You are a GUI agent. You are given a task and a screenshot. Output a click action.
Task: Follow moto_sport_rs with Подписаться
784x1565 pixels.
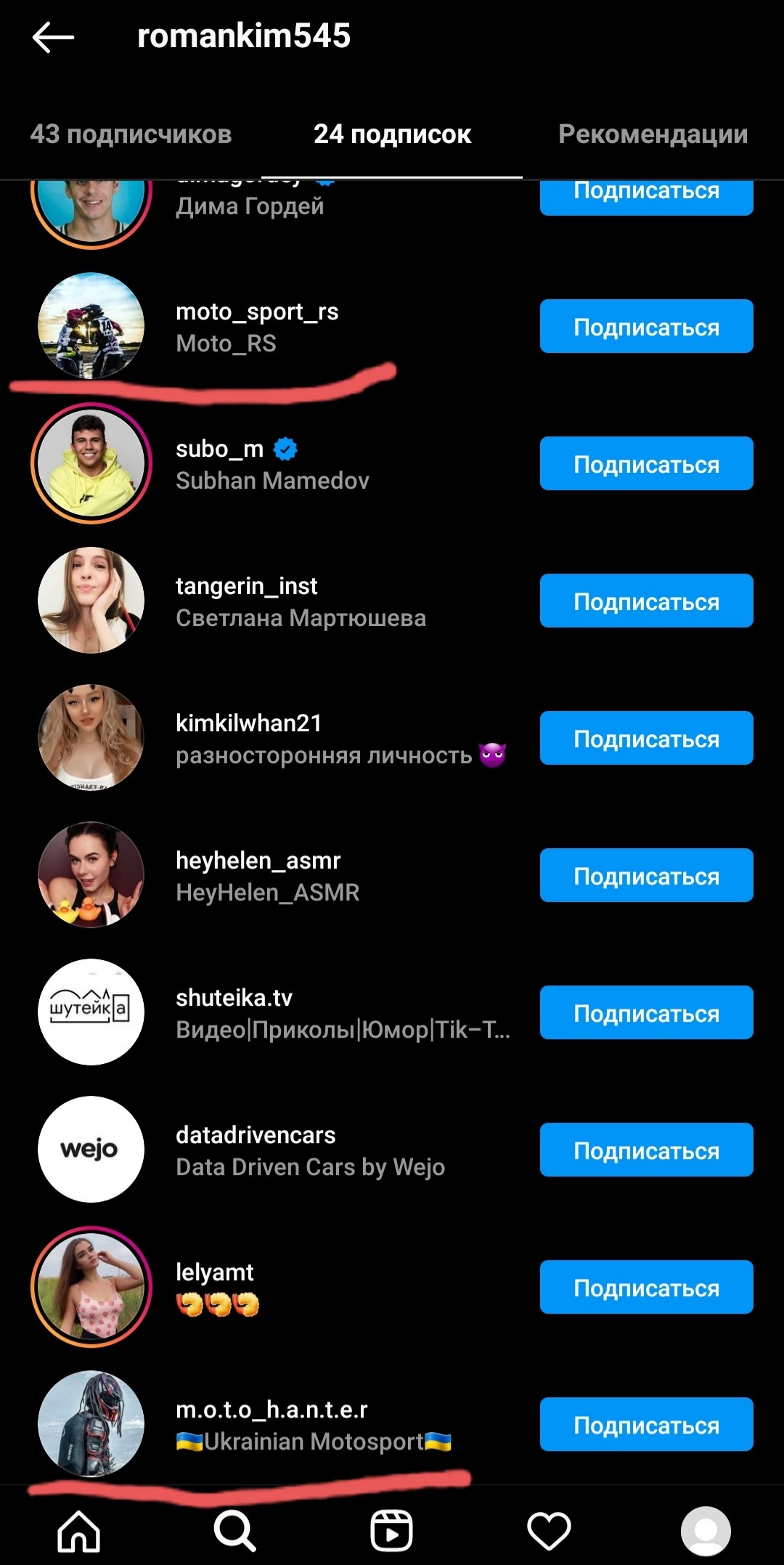(x=646, y=327)
